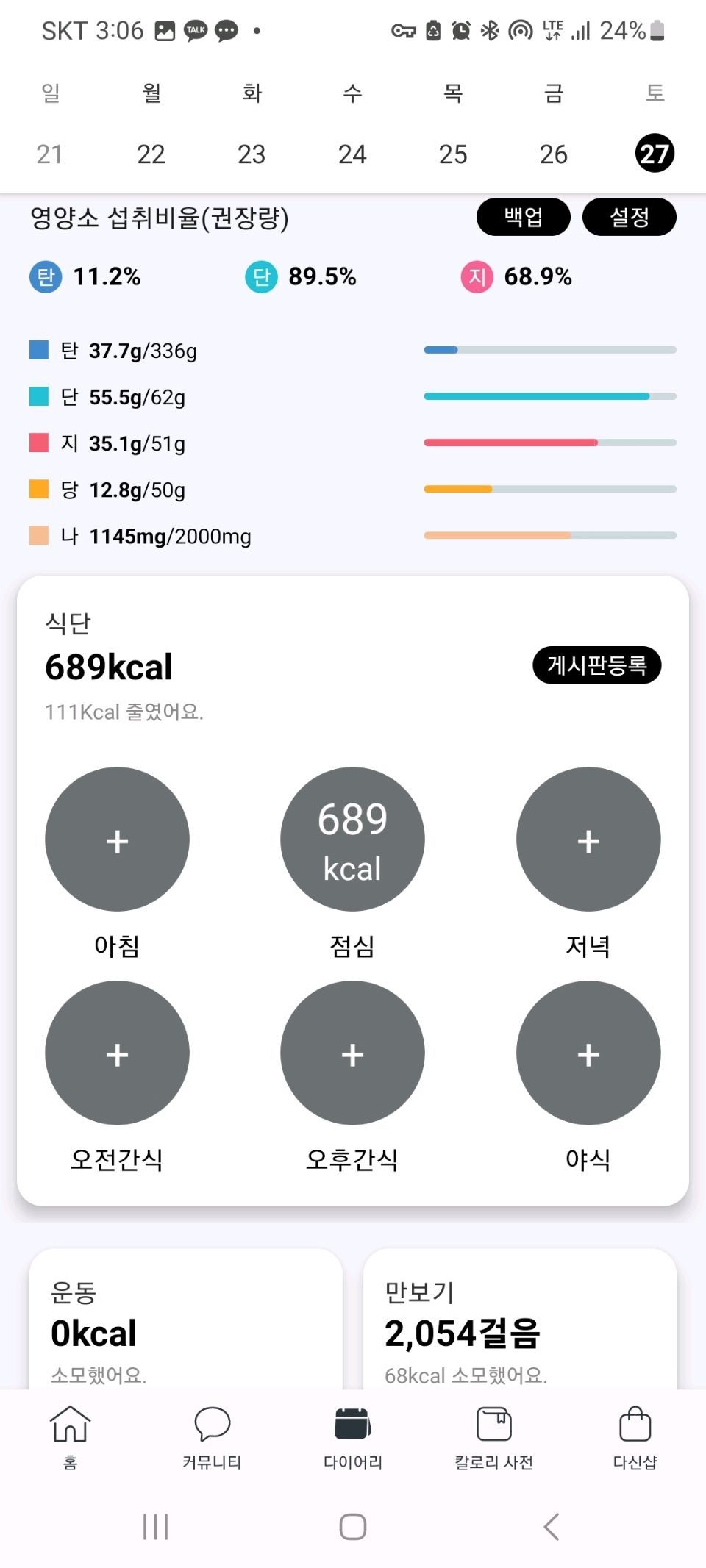Open the 설정 settings button
706x1568 pixels.
(629, 217)
